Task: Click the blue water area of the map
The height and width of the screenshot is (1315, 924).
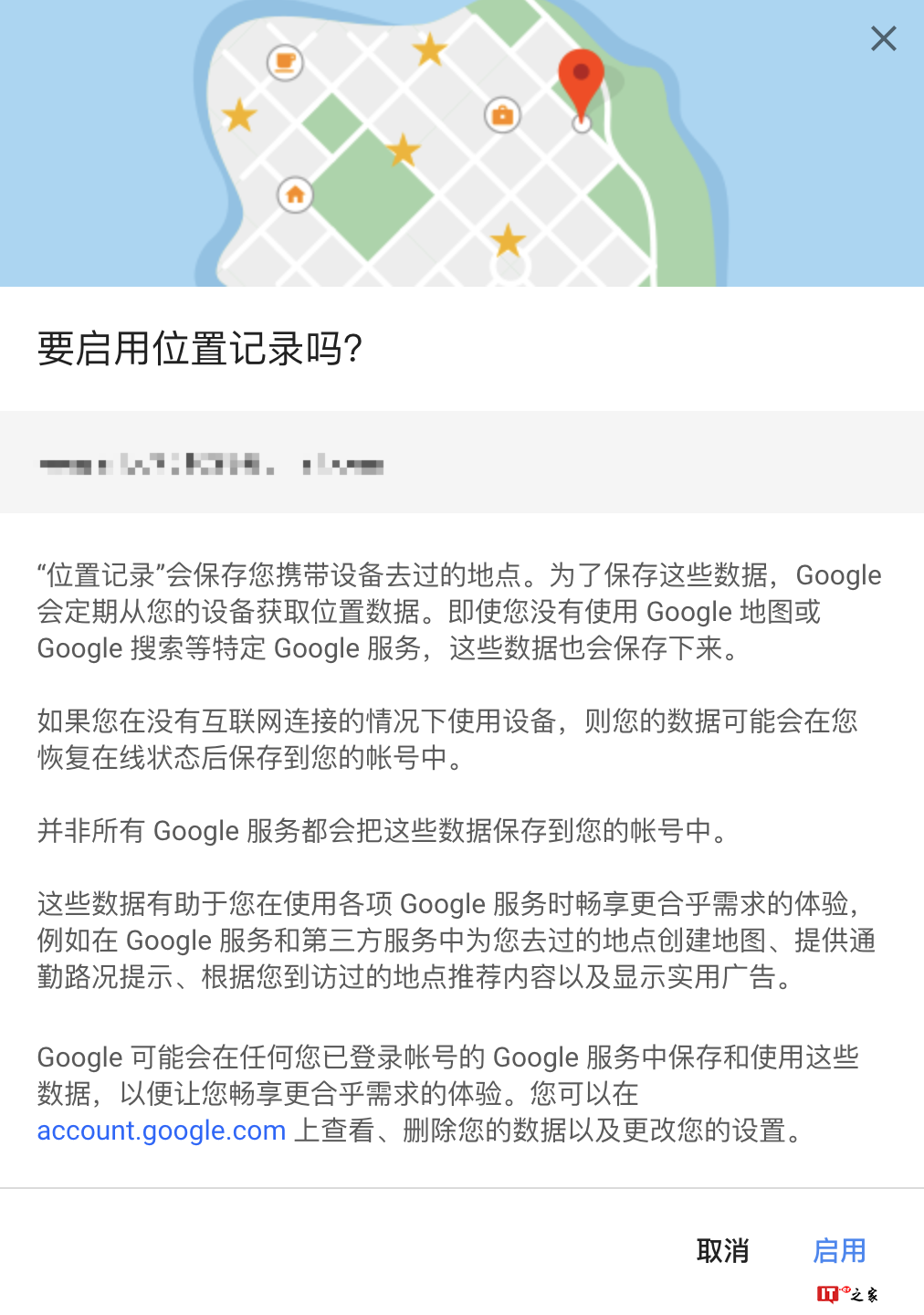Action: pyautogui.click(x=91, y=137)
